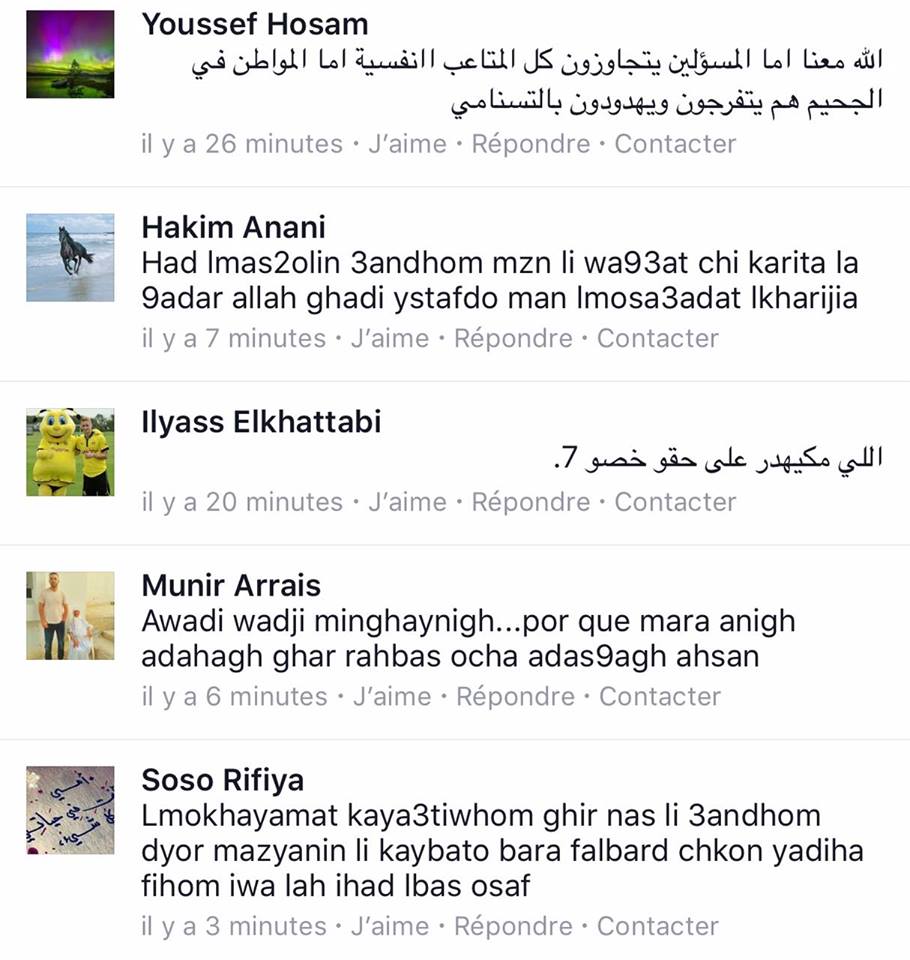Like Hakim Anani's comment
The image size is (910, 960).
click(388, 339)
